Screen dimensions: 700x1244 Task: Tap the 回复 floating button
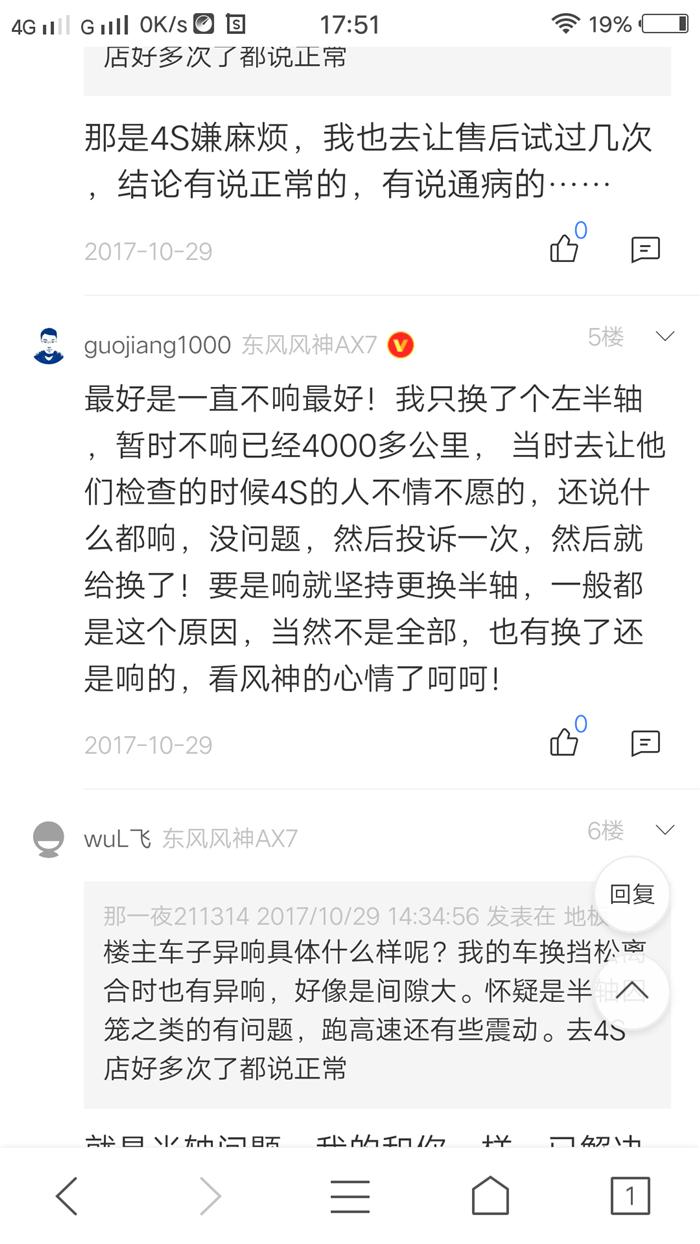(x=632, y=894)
